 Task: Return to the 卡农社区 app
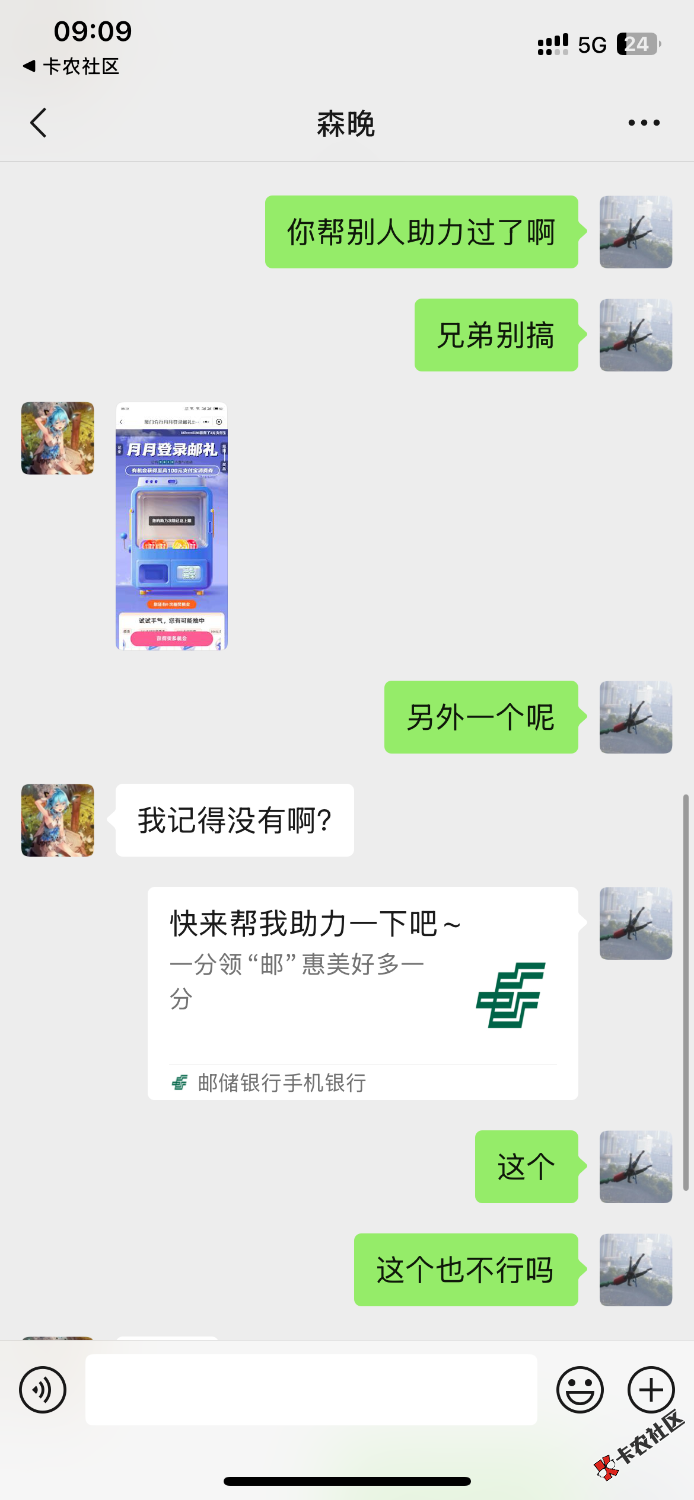coord(70,67)
